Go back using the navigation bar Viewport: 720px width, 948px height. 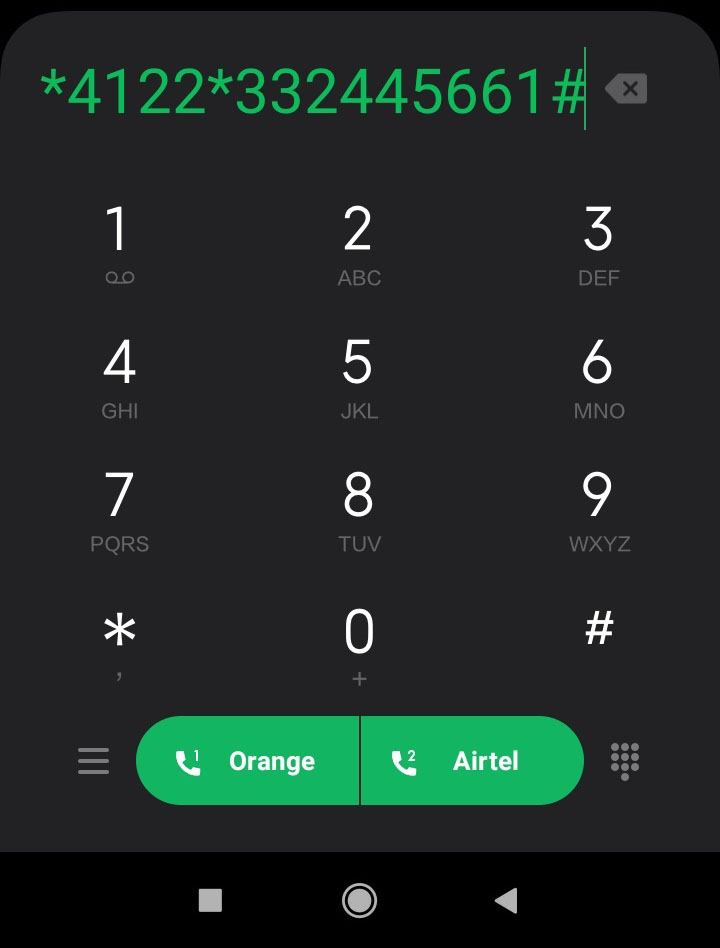click(506, 901)
